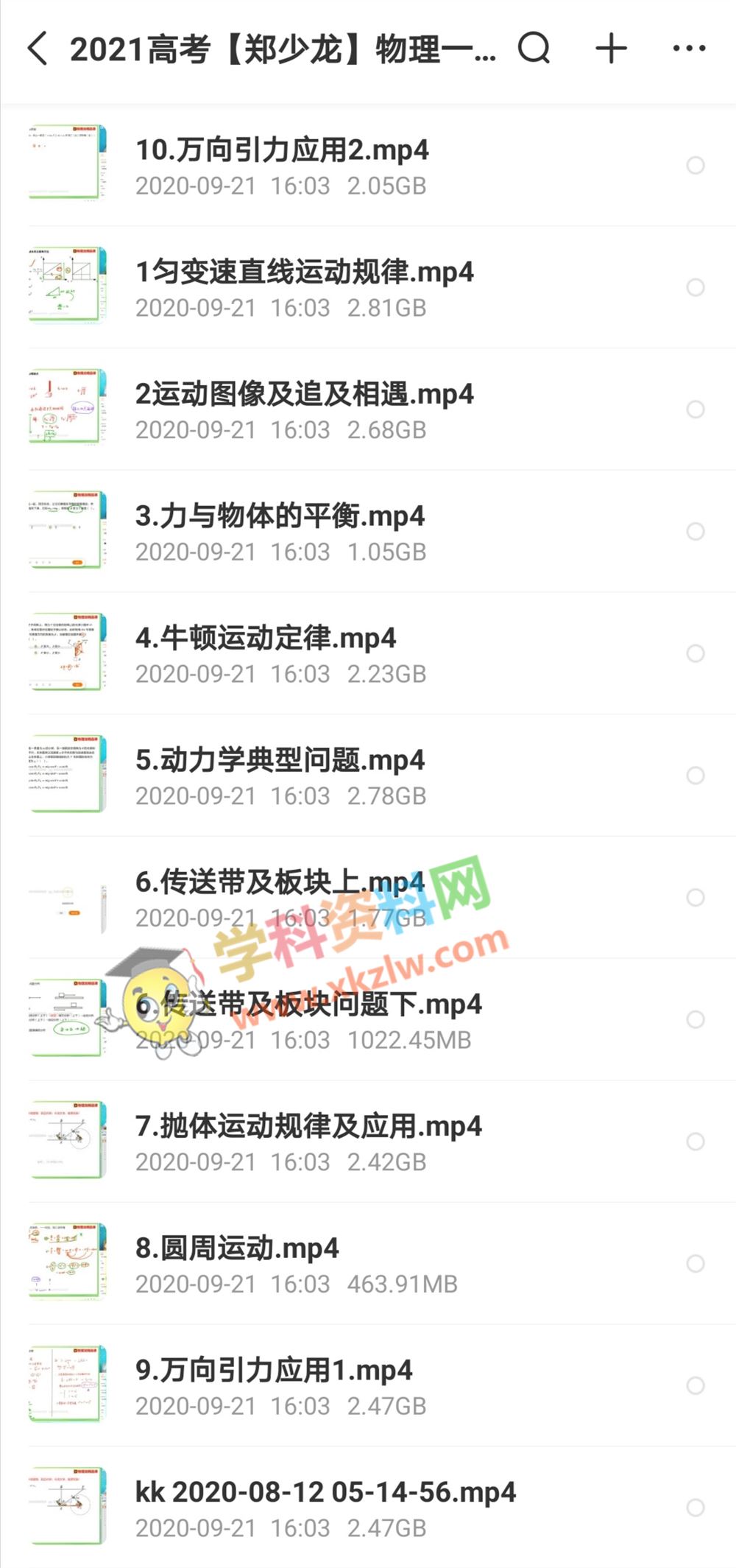736x1568 pixels.
Task: Tap the plus icon to add
Action: 611,49
